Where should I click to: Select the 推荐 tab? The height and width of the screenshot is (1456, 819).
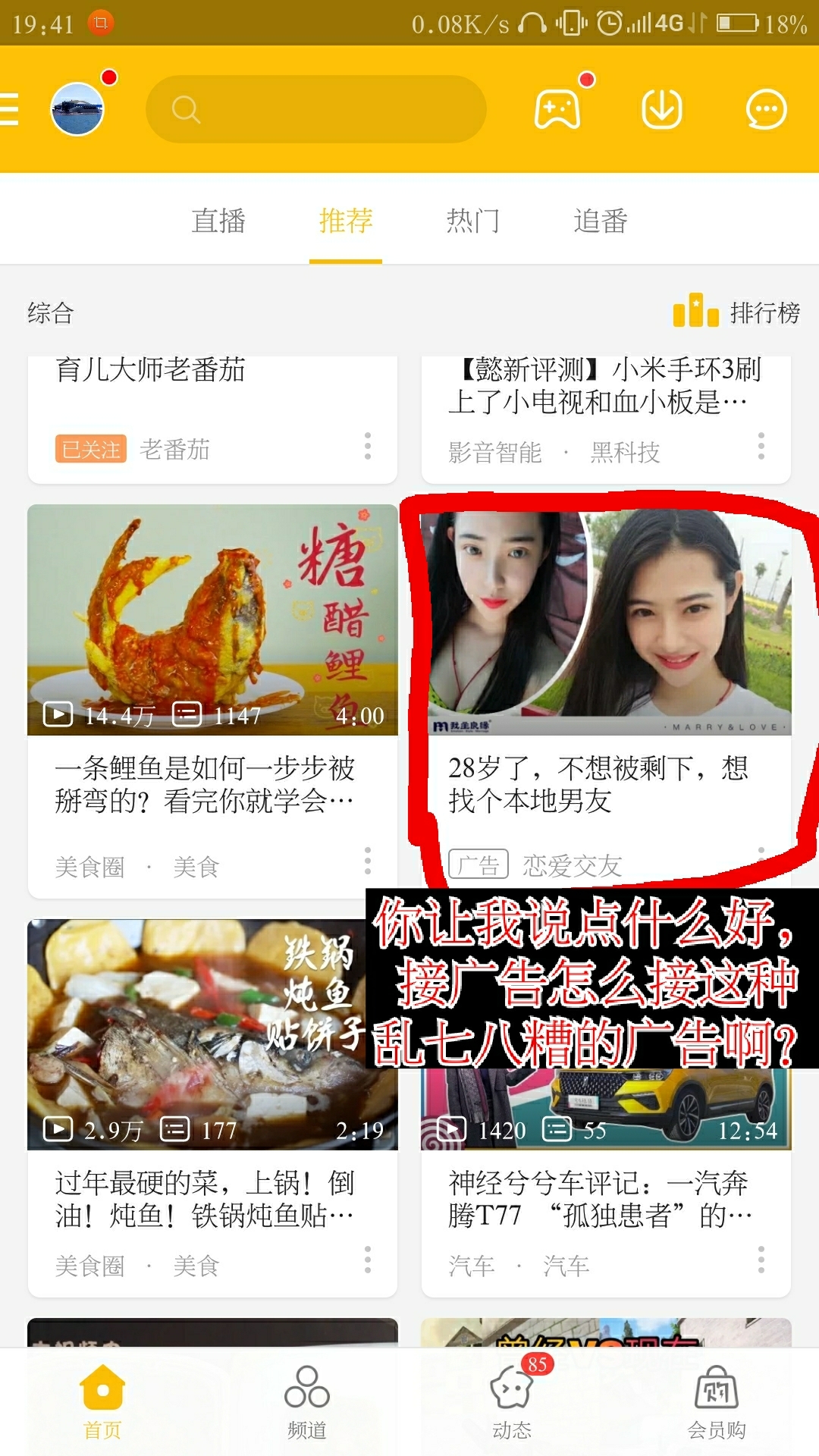pos(346,221)
